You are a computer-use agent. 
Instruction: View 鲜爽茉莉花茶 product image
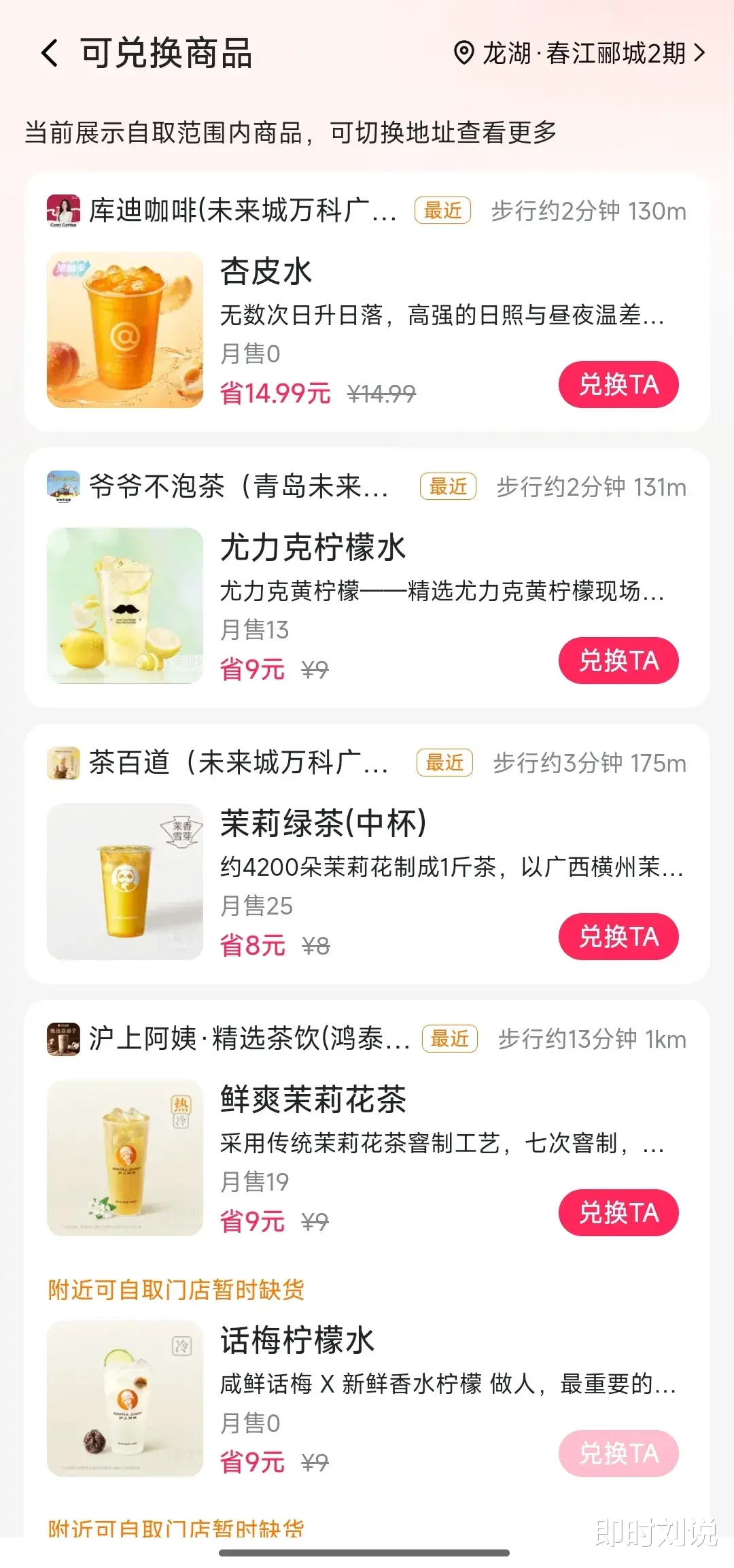(x=125, y=1158)
